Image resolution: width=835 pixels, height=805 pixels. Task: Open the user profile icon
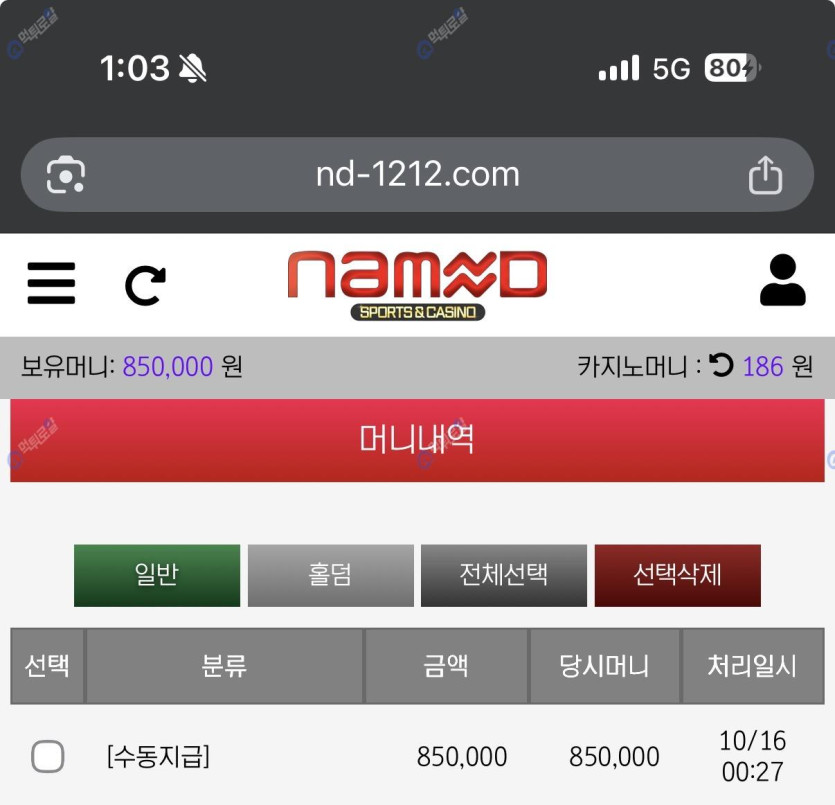(x=782, y=281)
